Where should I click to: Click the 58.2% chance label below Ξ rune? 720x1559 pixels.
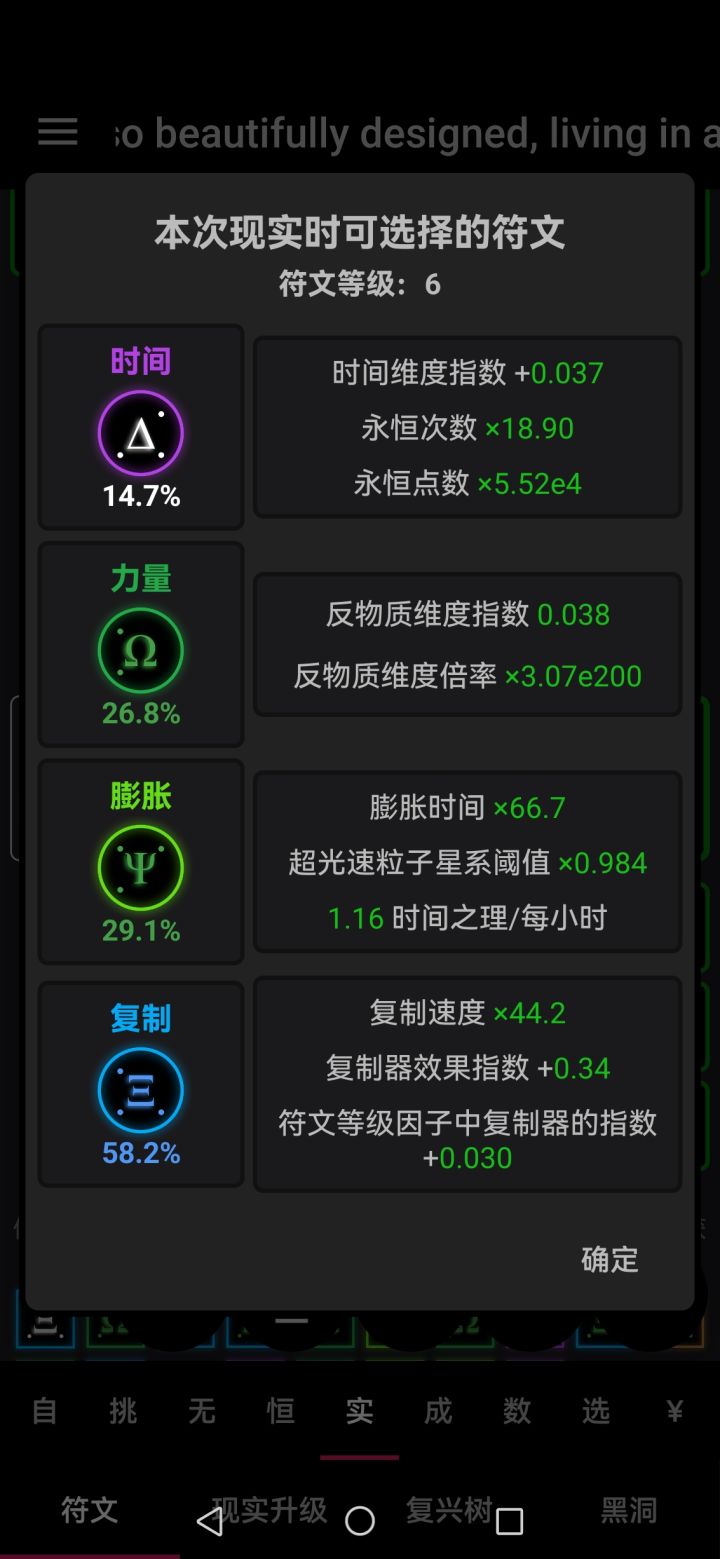click(140, 1153)
